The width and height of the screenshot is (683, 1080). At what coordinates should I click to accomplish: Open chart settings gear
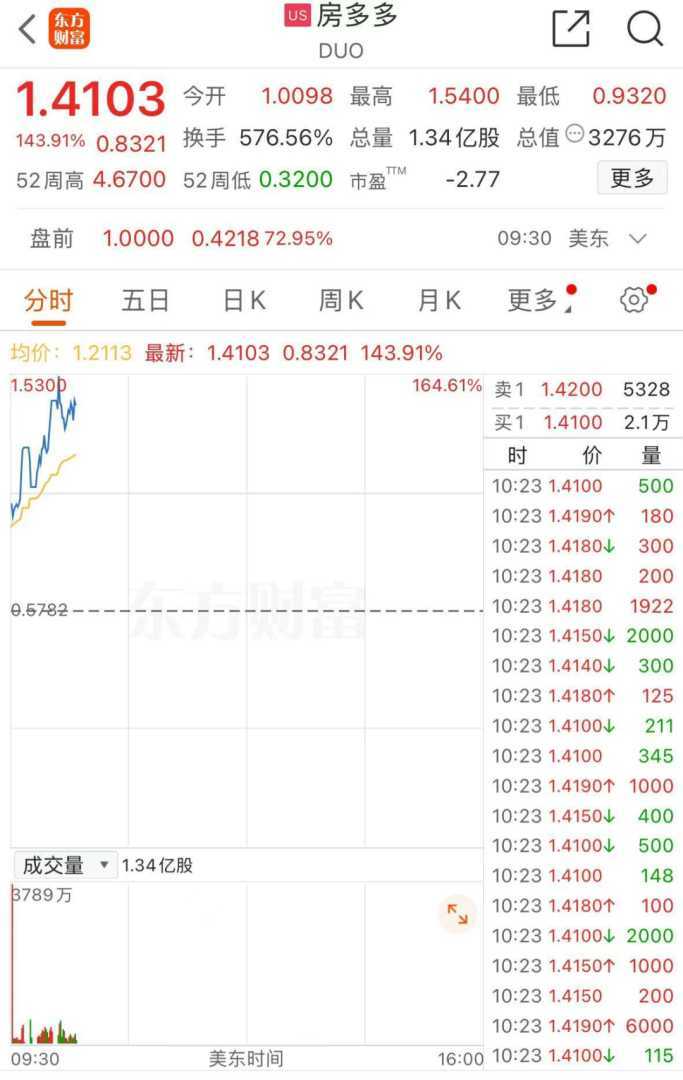click(635, 300)
